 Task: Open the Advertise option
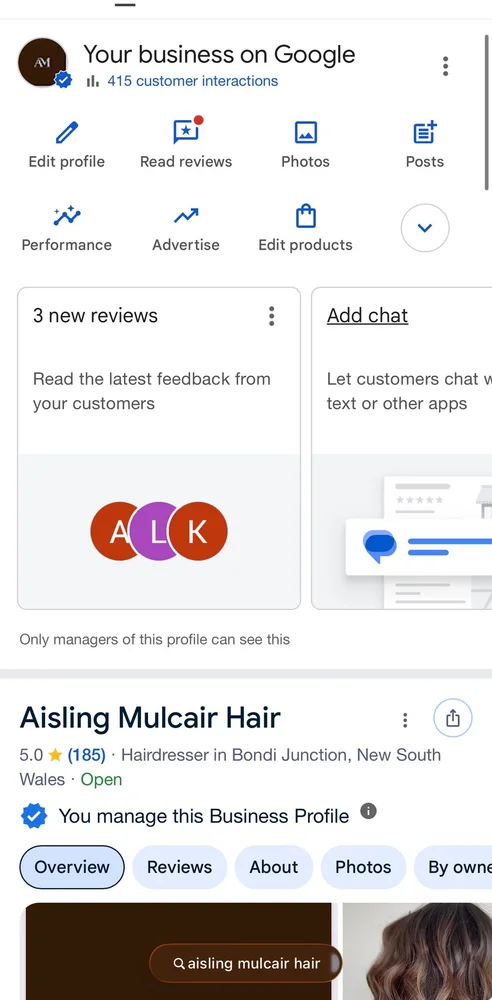click(x=186, y=229)
